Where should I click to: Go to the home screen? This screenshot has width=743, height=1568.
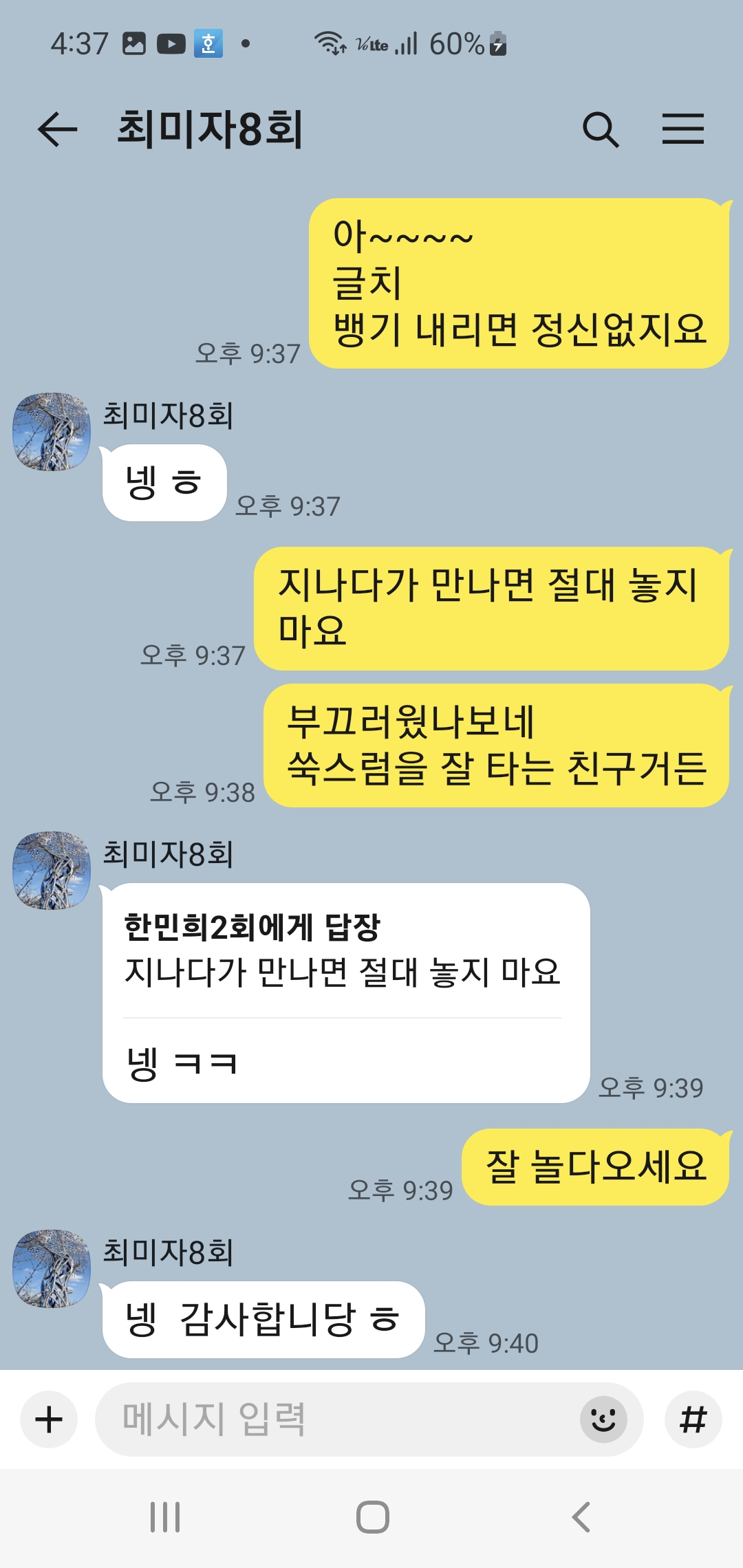pos(372,1517)
